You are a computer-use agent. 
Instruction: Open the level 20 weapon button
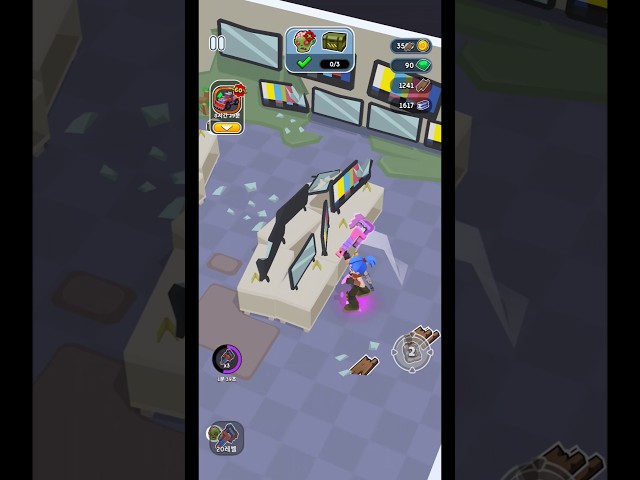click(227, 438)
